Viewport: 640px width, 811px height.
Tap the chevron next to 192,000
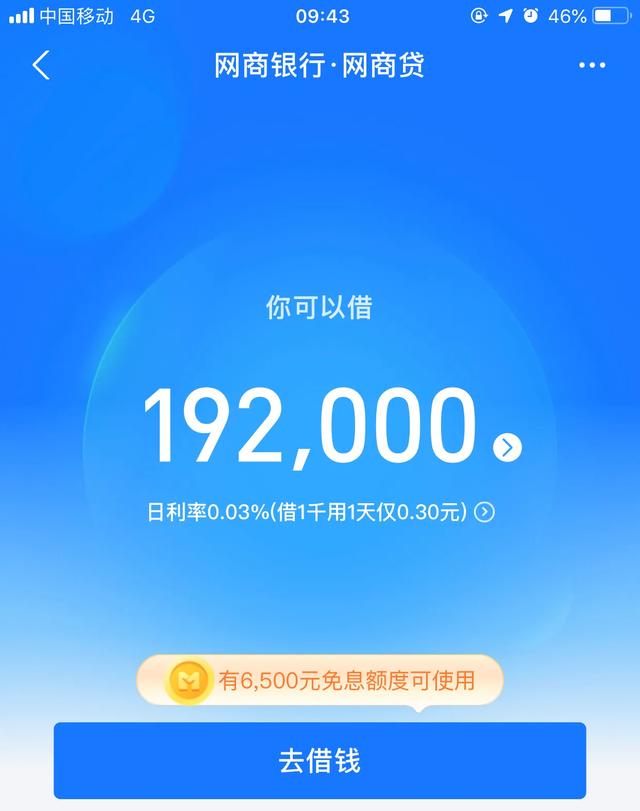[508, 447]
